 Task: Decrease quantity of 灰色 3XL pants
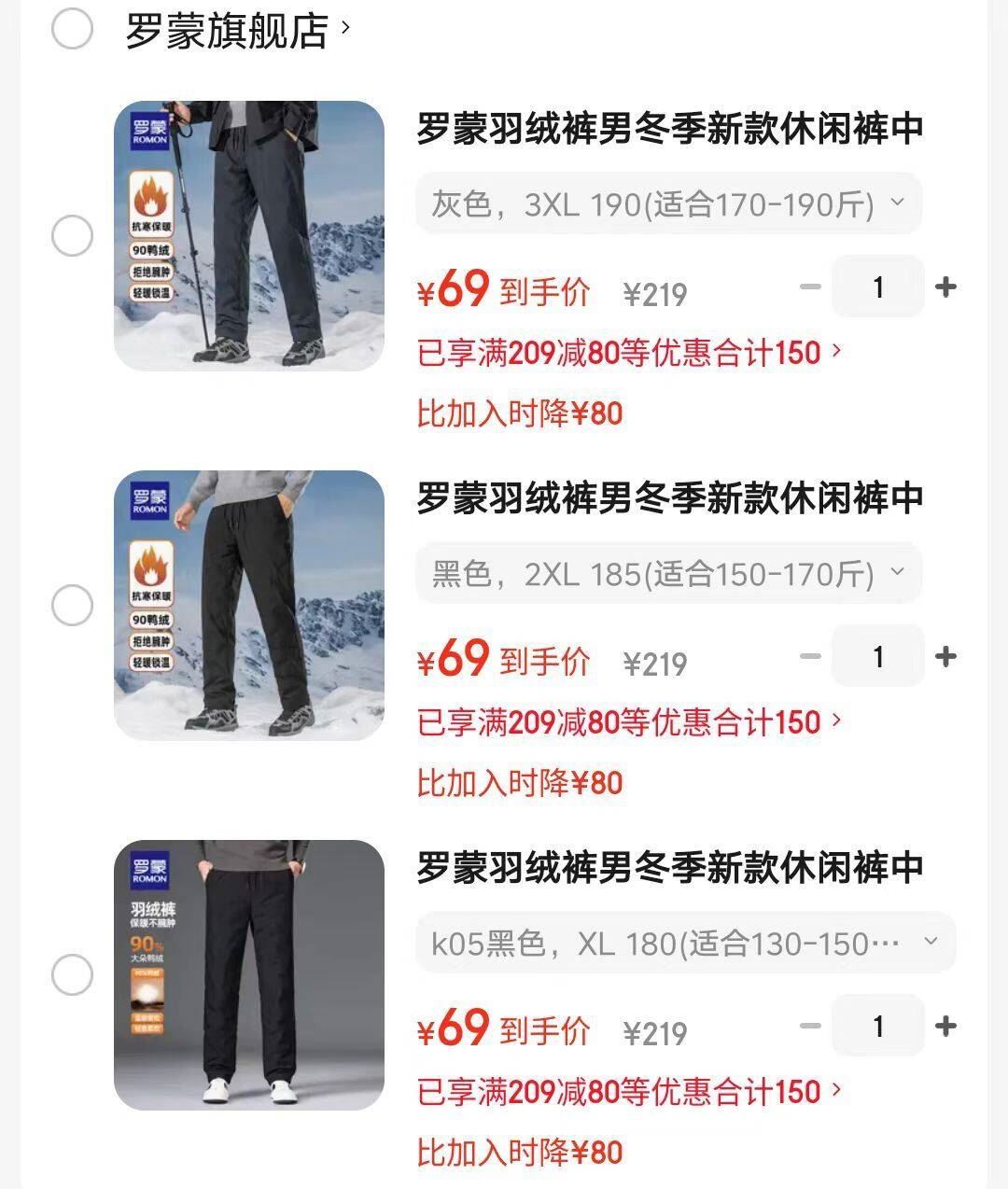coord(810,287)
